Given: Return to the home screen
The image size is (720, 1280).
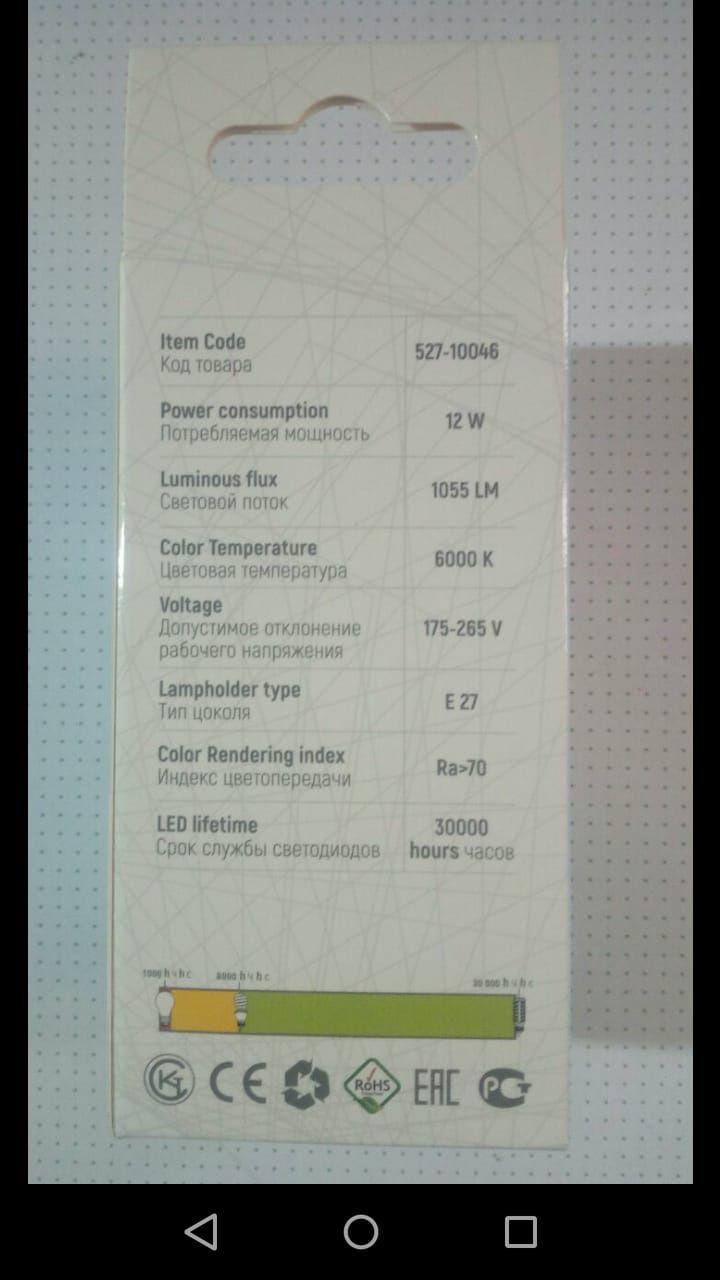Looking at the screenshot, I should coord(360,1231).
